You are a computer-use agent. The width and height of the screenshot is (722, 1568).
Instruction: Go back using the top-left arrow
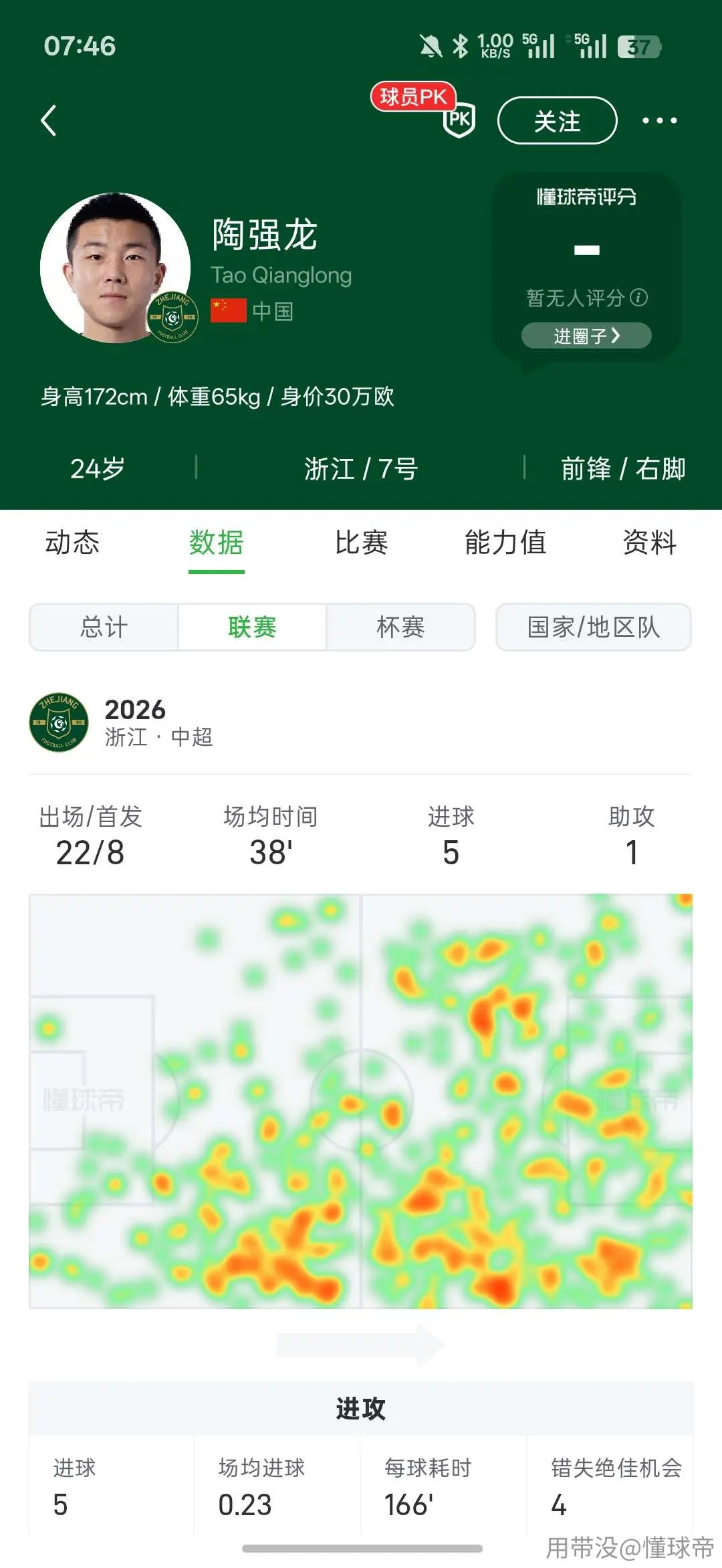tap(49, 120)
